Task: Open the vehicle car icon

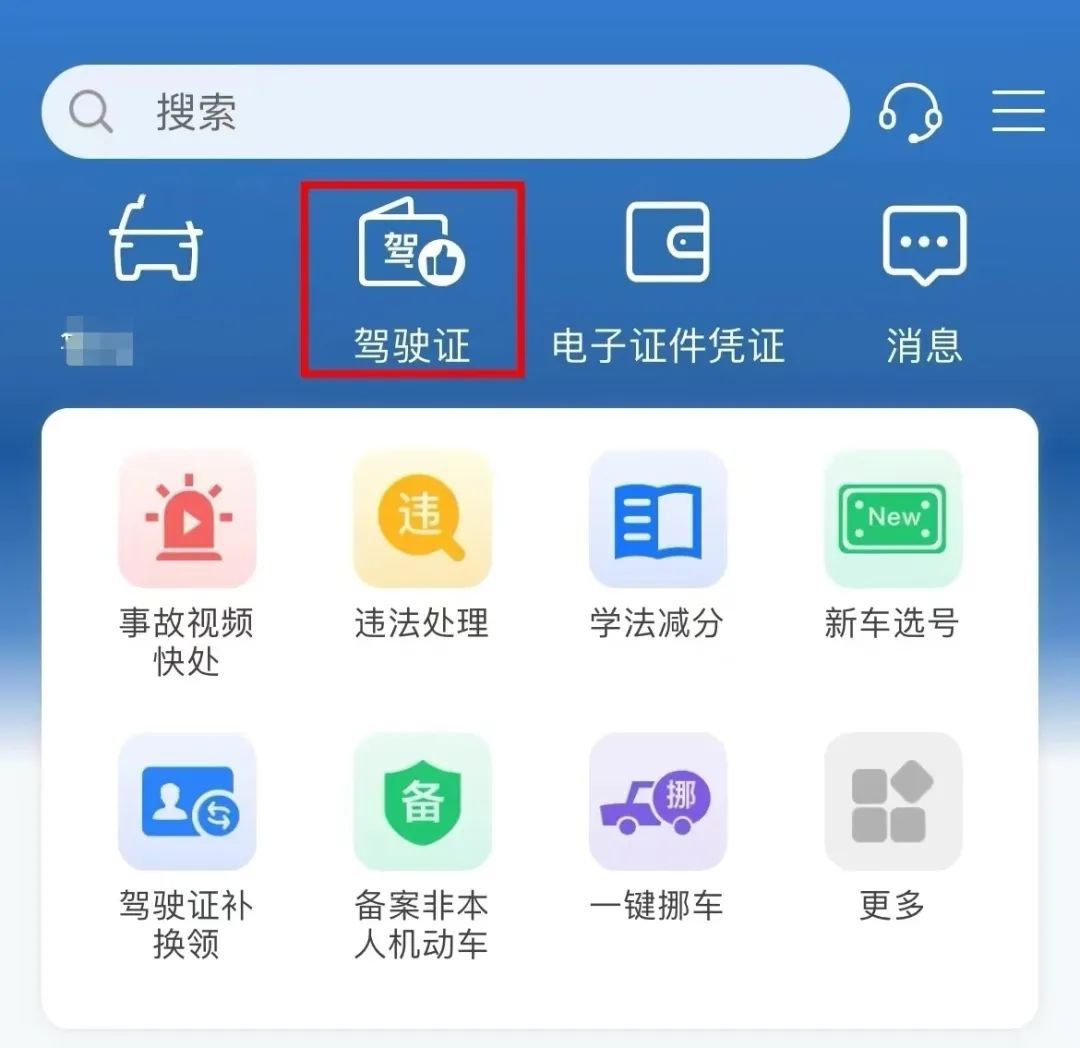Action: 155,242
